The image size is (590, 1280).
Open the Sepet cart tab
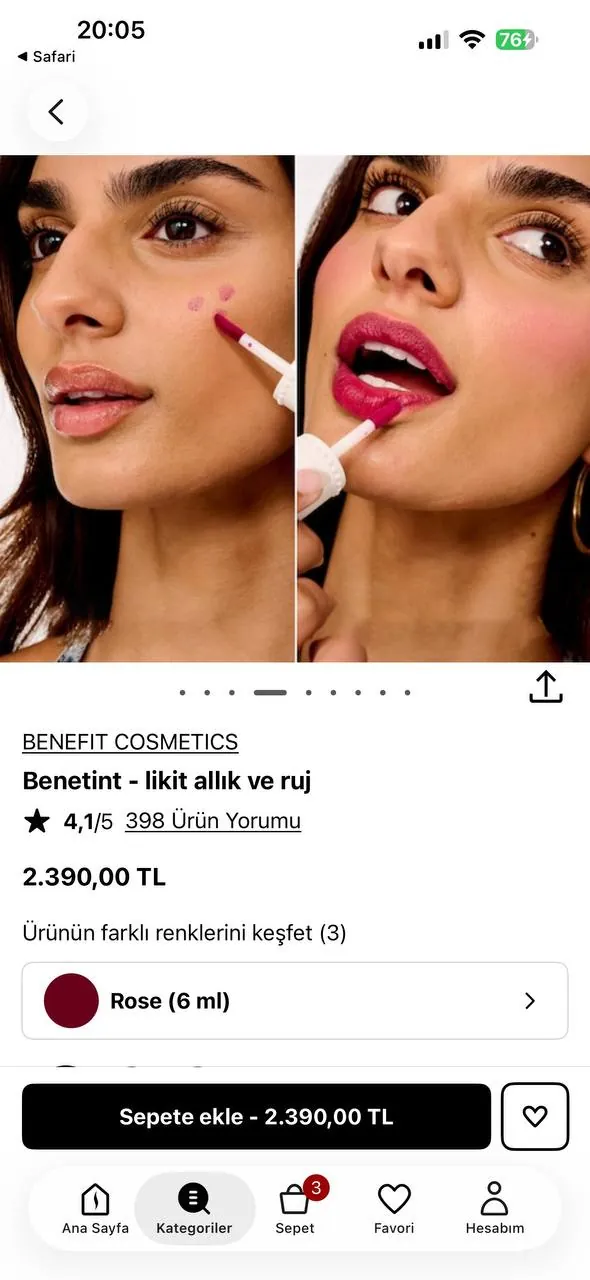[295, 1208]
